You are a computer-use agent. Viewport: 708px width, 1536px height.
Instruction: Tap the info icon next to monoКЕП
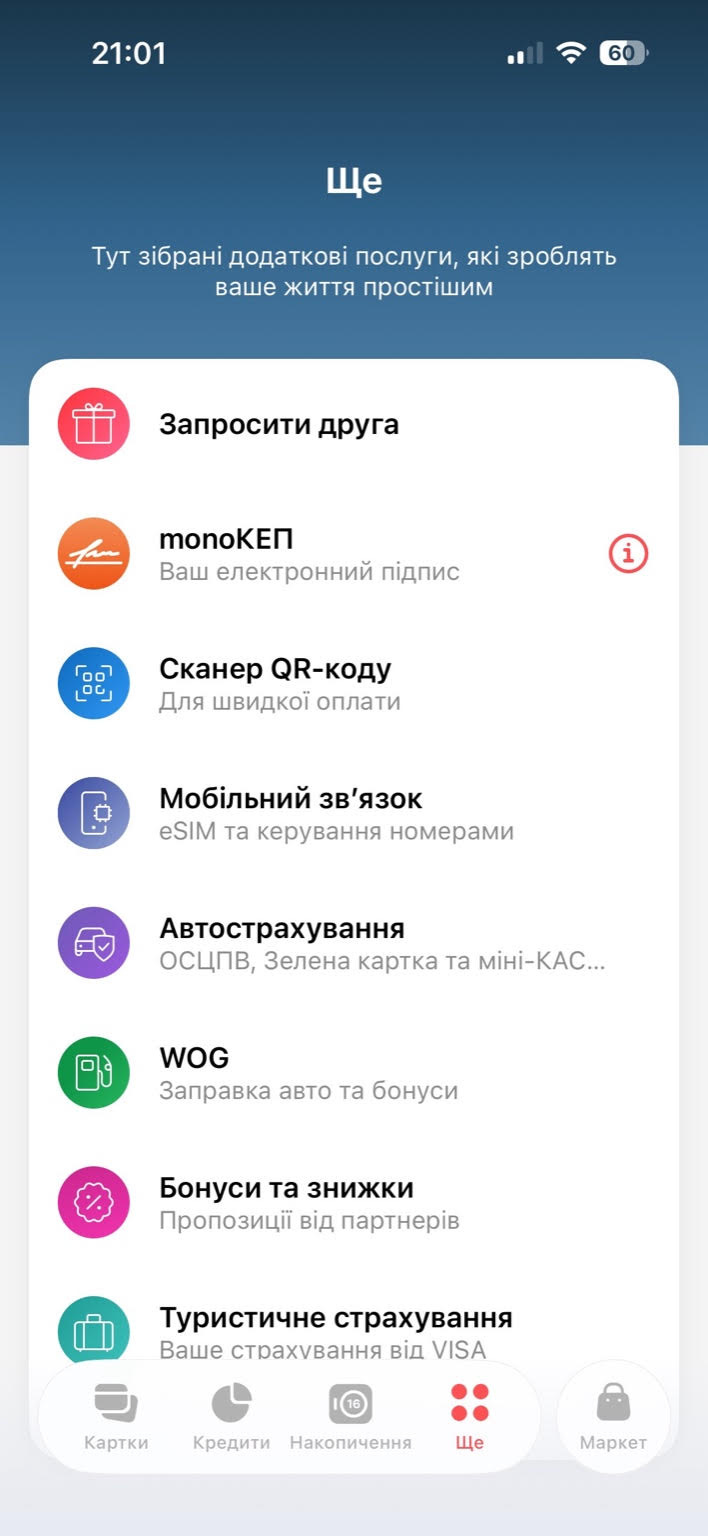pyautogui.click(x=628, y=553)
